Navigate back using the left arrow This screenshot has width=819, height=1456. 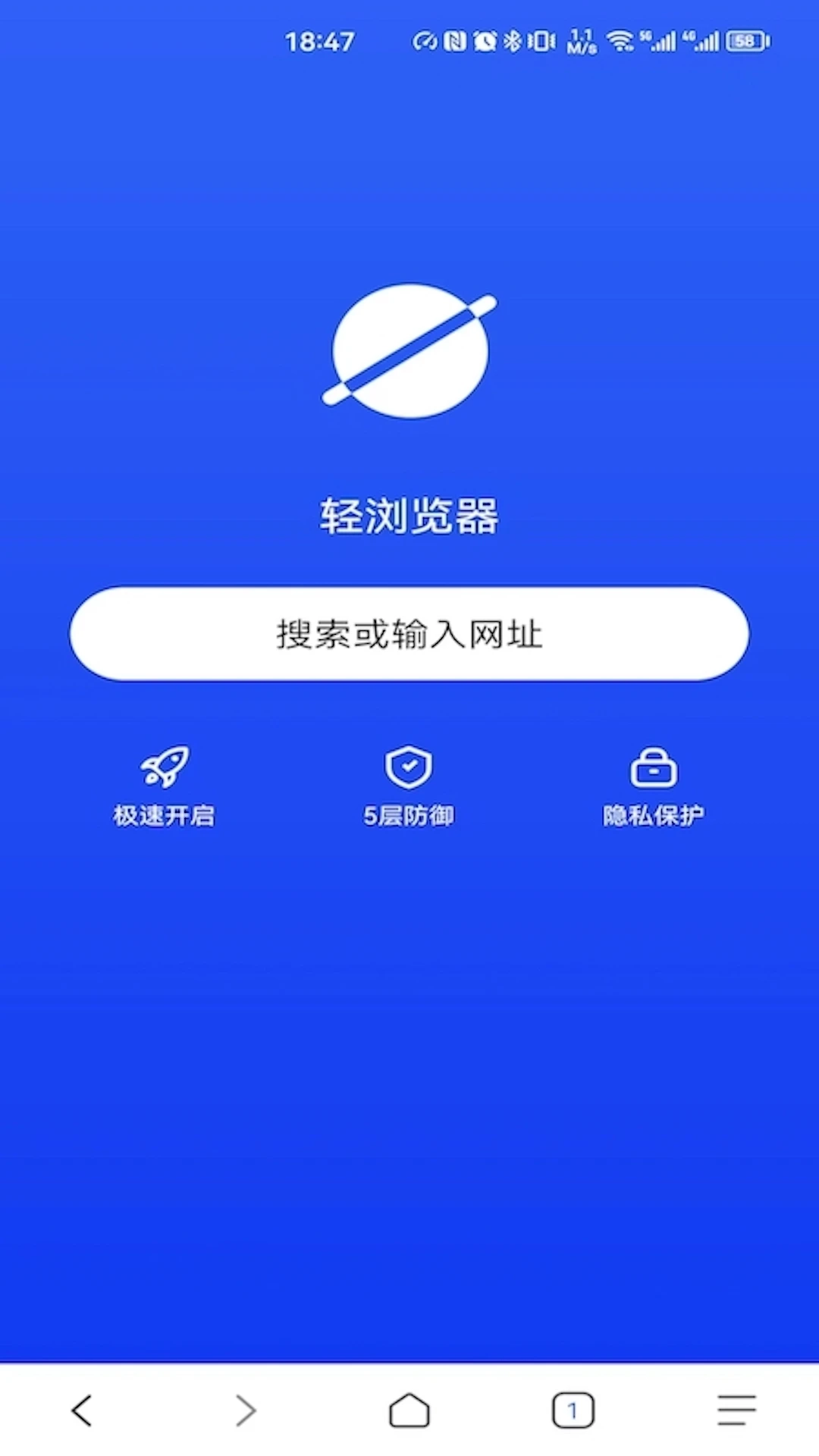click(82, 1410)
